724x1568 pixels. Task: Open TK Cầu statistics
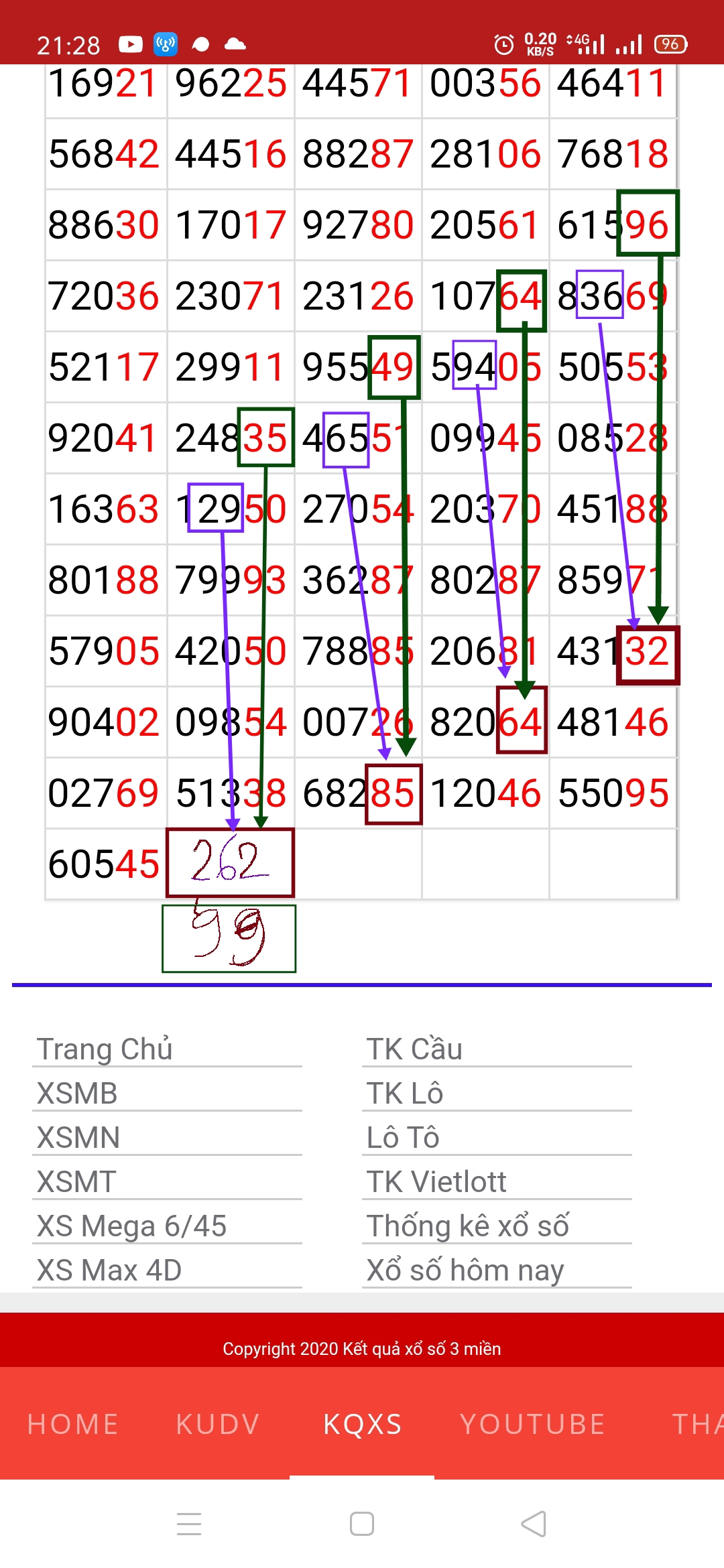(x=414, y=1049)
